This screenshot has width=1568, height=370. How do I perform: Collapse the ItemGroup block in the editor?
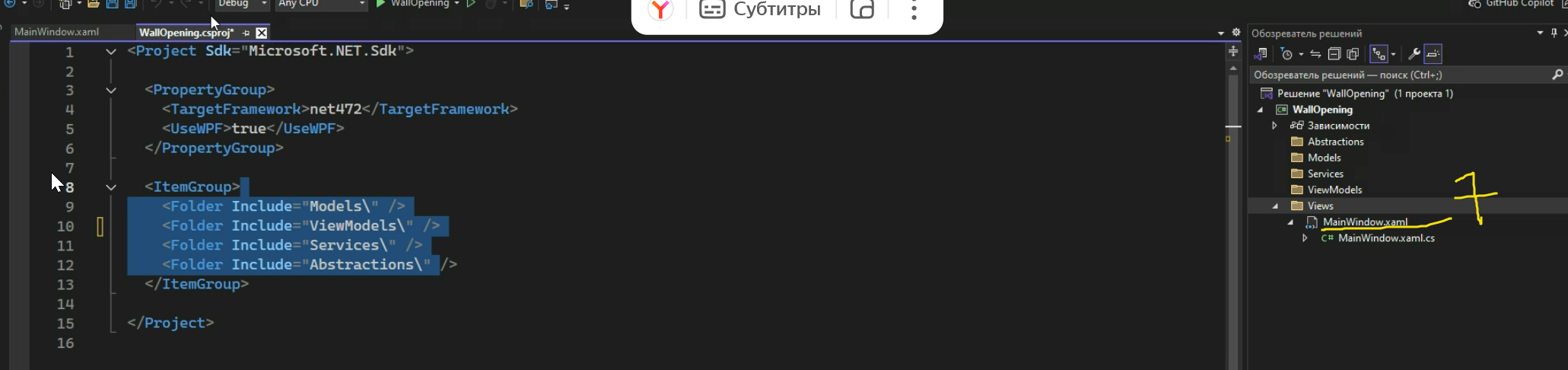point(111,187)
